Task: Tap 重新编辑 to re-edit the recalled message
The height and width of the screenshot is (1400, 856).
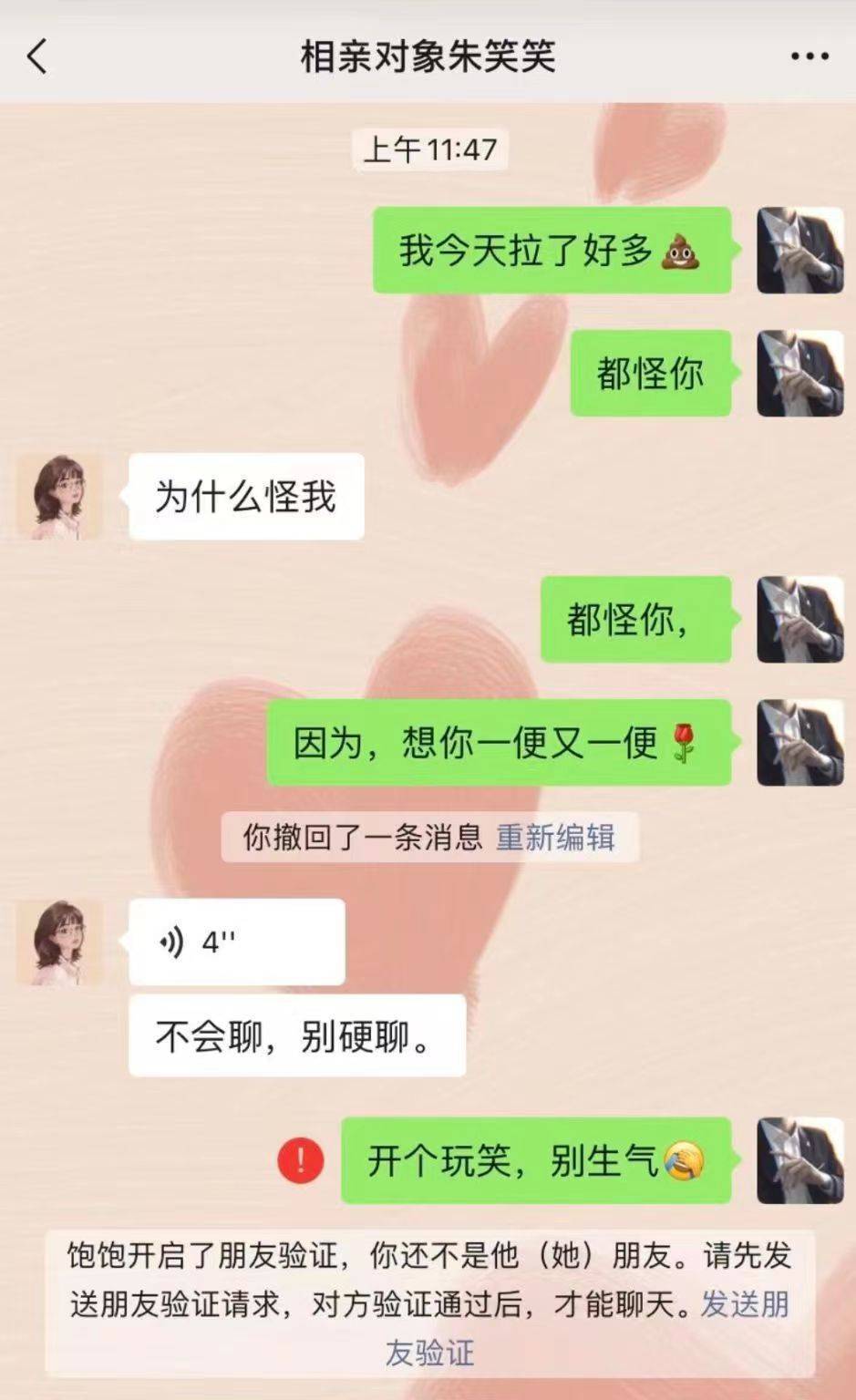Action: (x=554, y=837)
